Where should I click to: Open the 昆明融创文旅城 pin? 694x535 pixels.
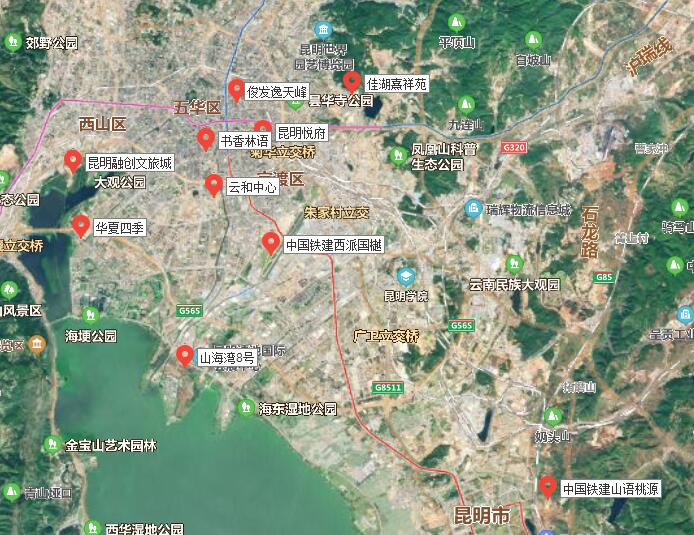click(x=73, y=160)
